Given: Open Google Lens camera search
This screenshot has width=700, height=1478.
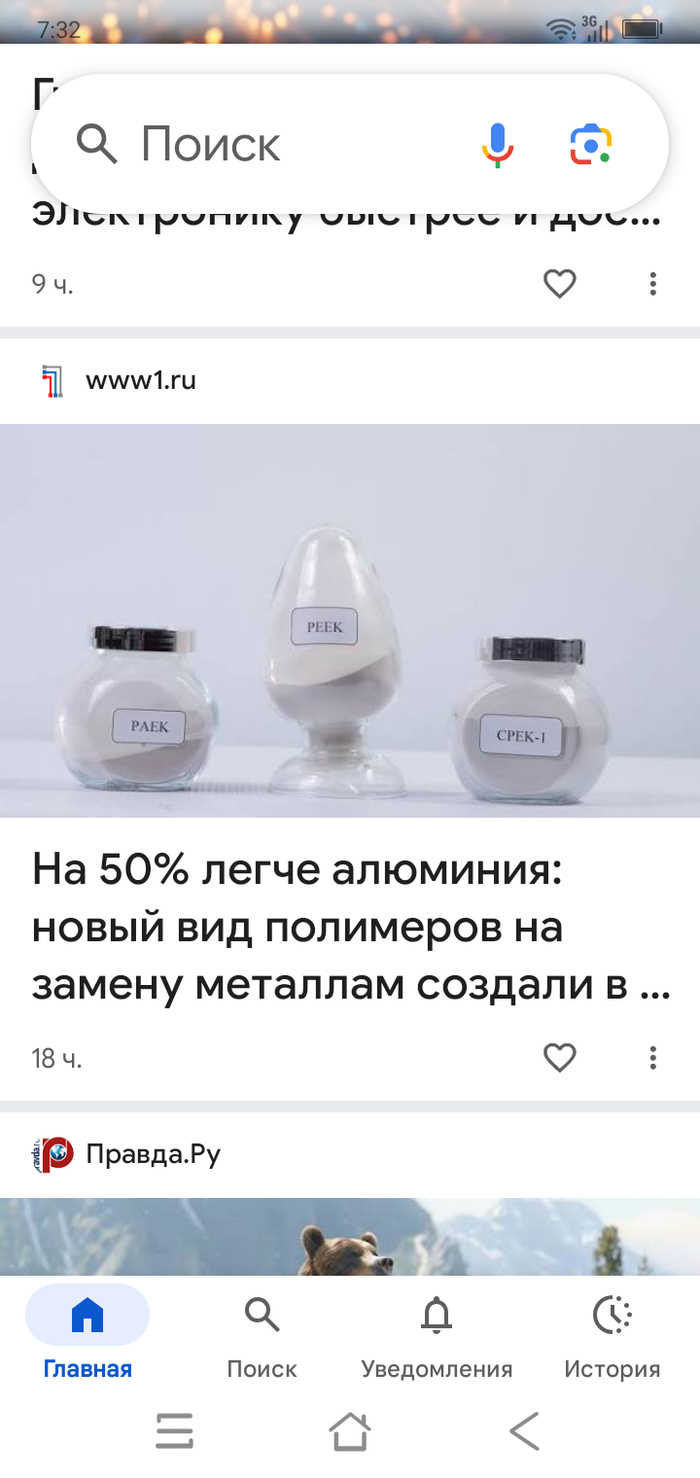Looking at the screenshot, I should pyautogui.click(x=591, y=145).
